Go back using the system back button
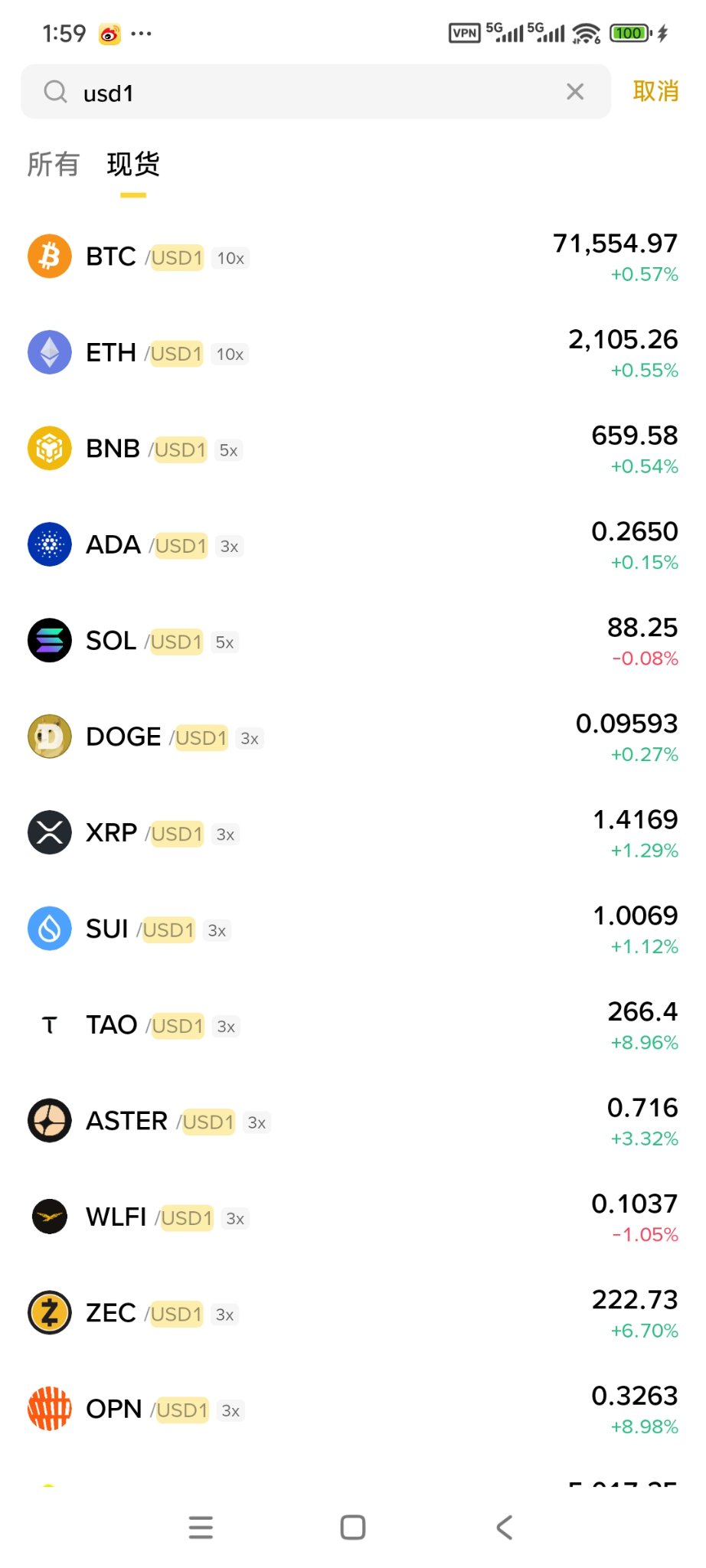The height and width of the screenshot is (1568, 706). click(504, 1527)
